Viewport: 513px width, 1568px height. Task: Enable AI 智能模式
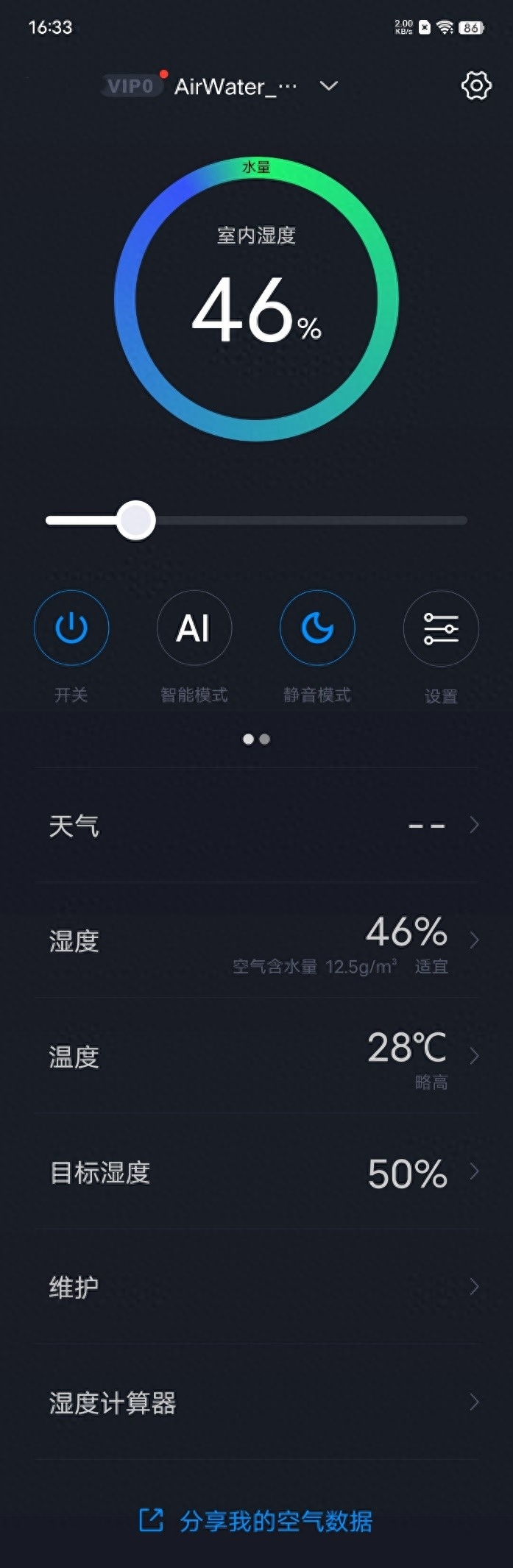pyautogui.click(x=194, y=628)
